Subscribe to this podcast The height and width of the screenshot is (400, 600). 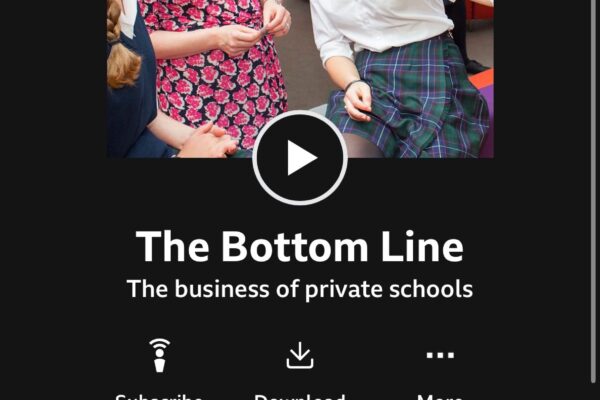(159, 358)
